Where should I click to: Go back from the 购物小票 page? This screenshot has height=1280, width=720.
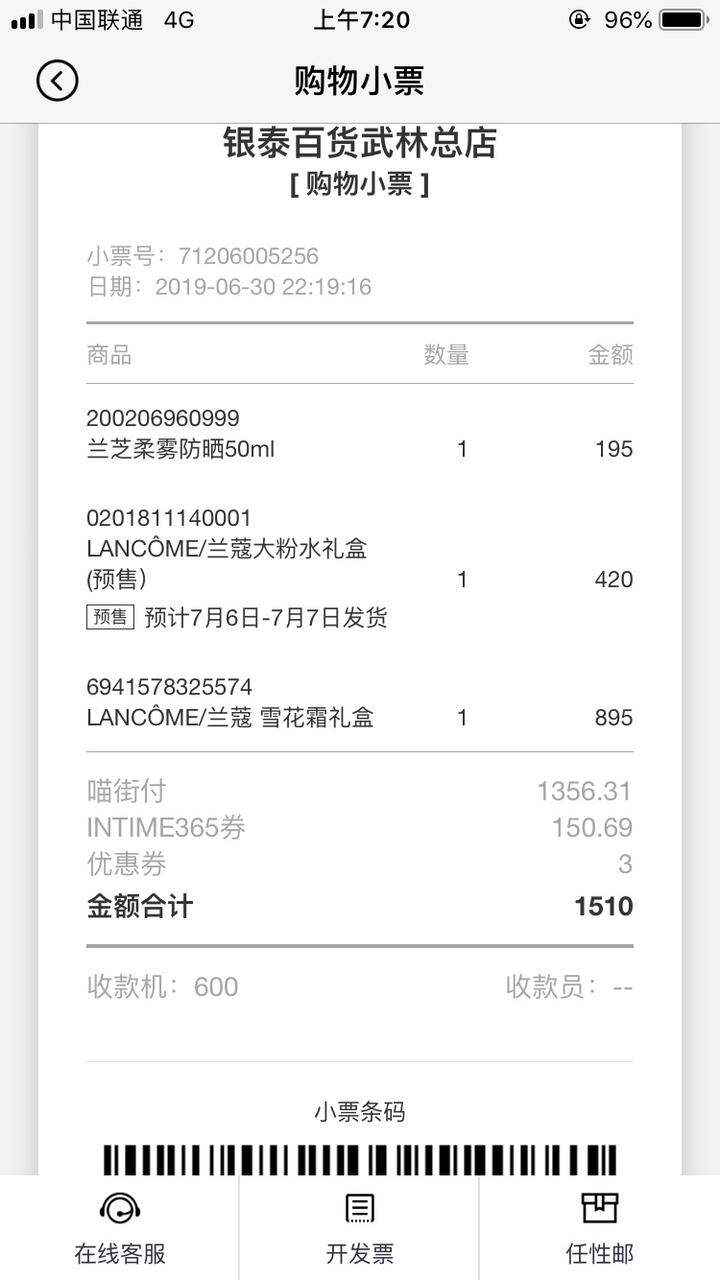[x=57, y=80]
